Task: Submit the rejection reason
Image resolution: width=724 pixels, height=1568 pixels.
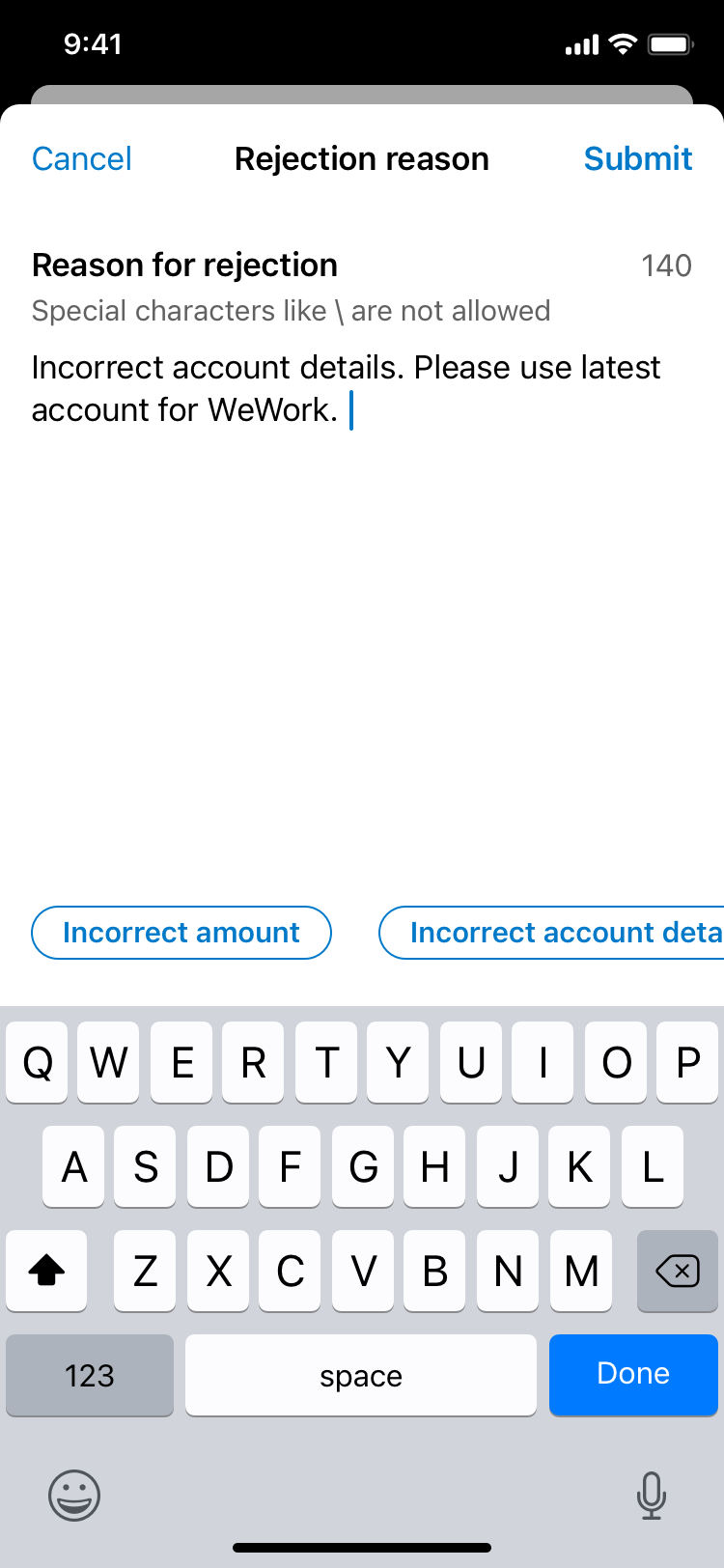Action: (x=637, y=159)
